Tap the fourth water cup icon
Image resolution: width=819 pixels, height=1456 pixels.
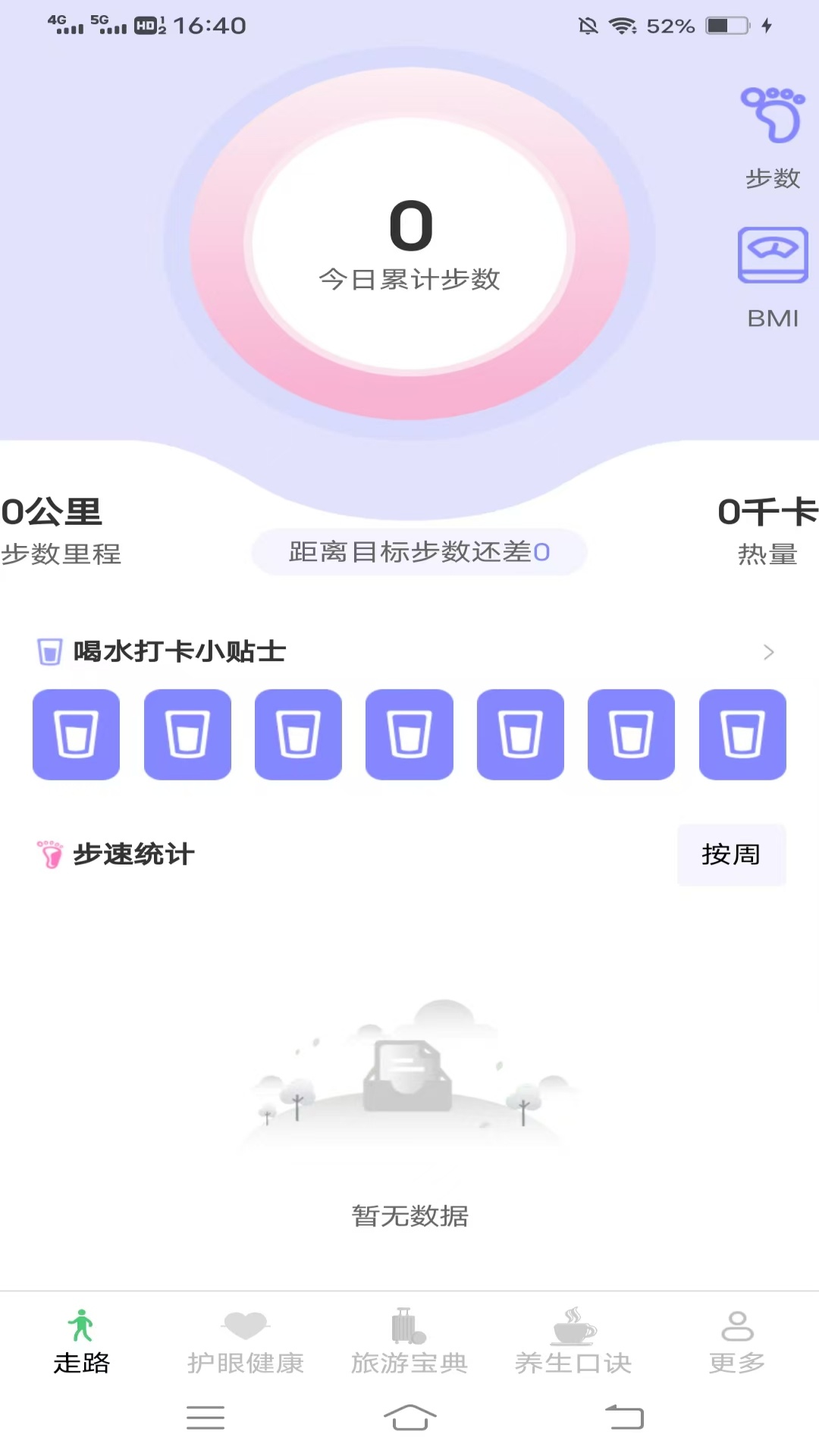(x=409, y=734)
